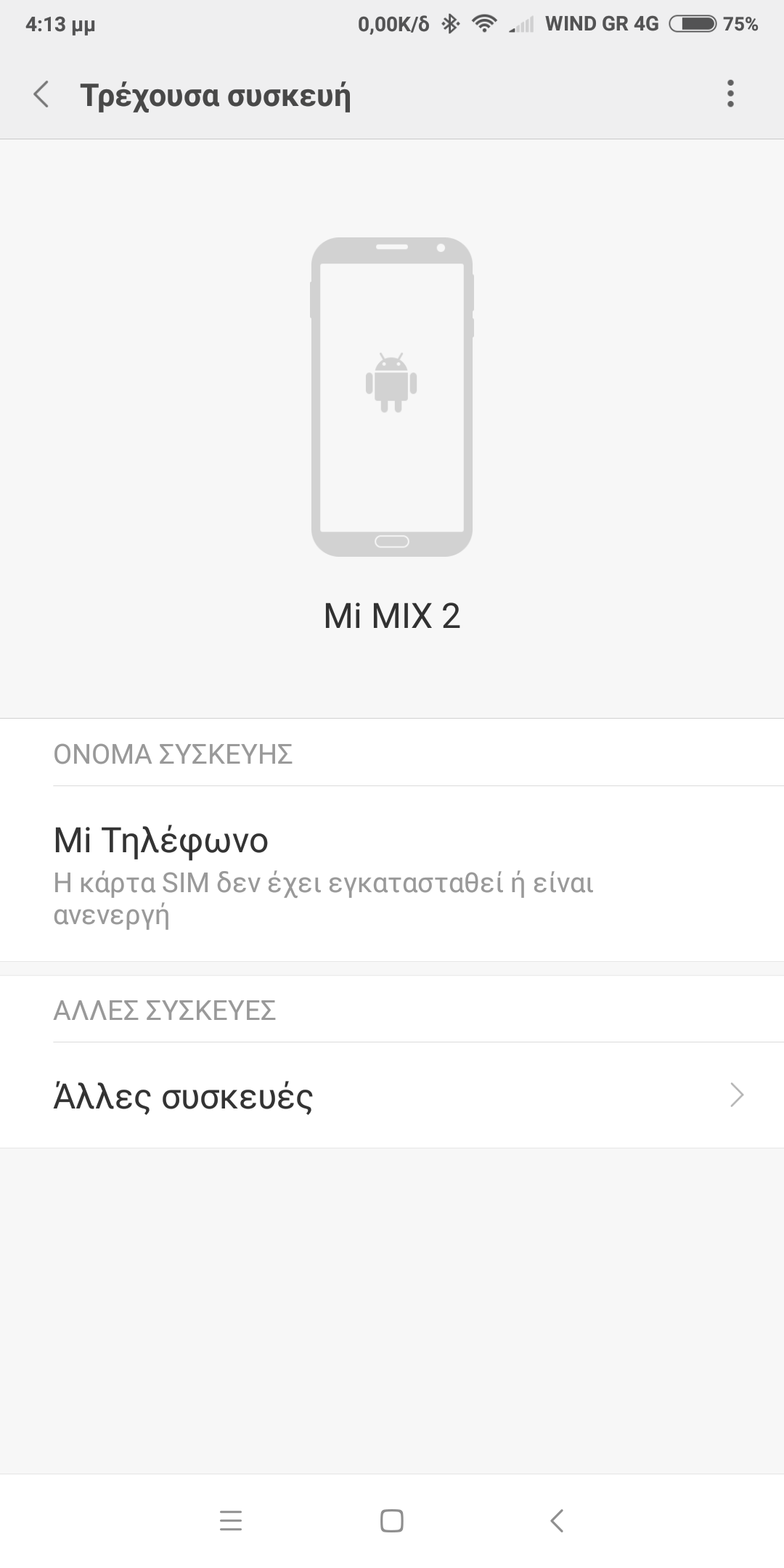Open recent apps from navigation bar
Viewport: 784px width, 1568px height.
tap(231, 1520)
